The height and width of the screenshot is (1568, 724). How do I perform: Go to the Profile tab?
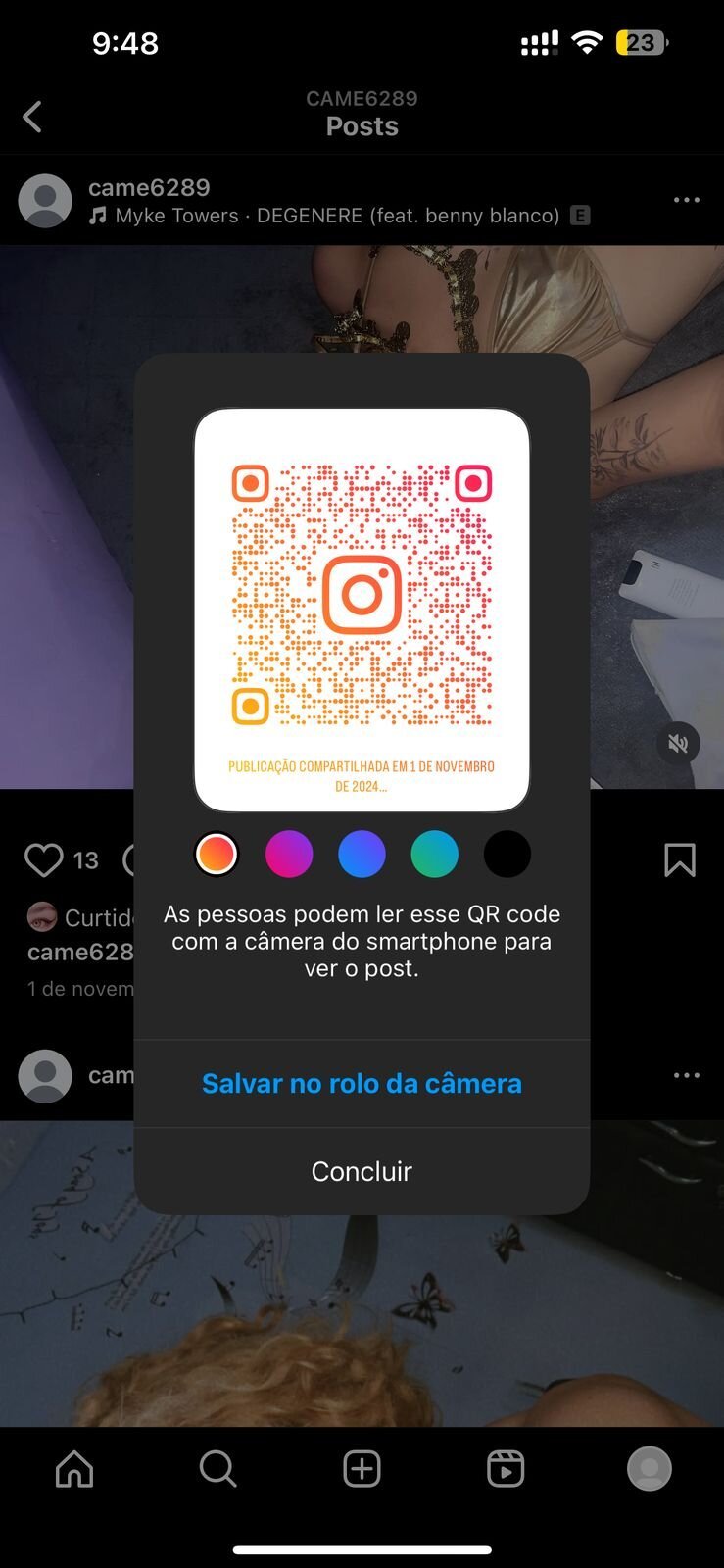pos(649,1469)
